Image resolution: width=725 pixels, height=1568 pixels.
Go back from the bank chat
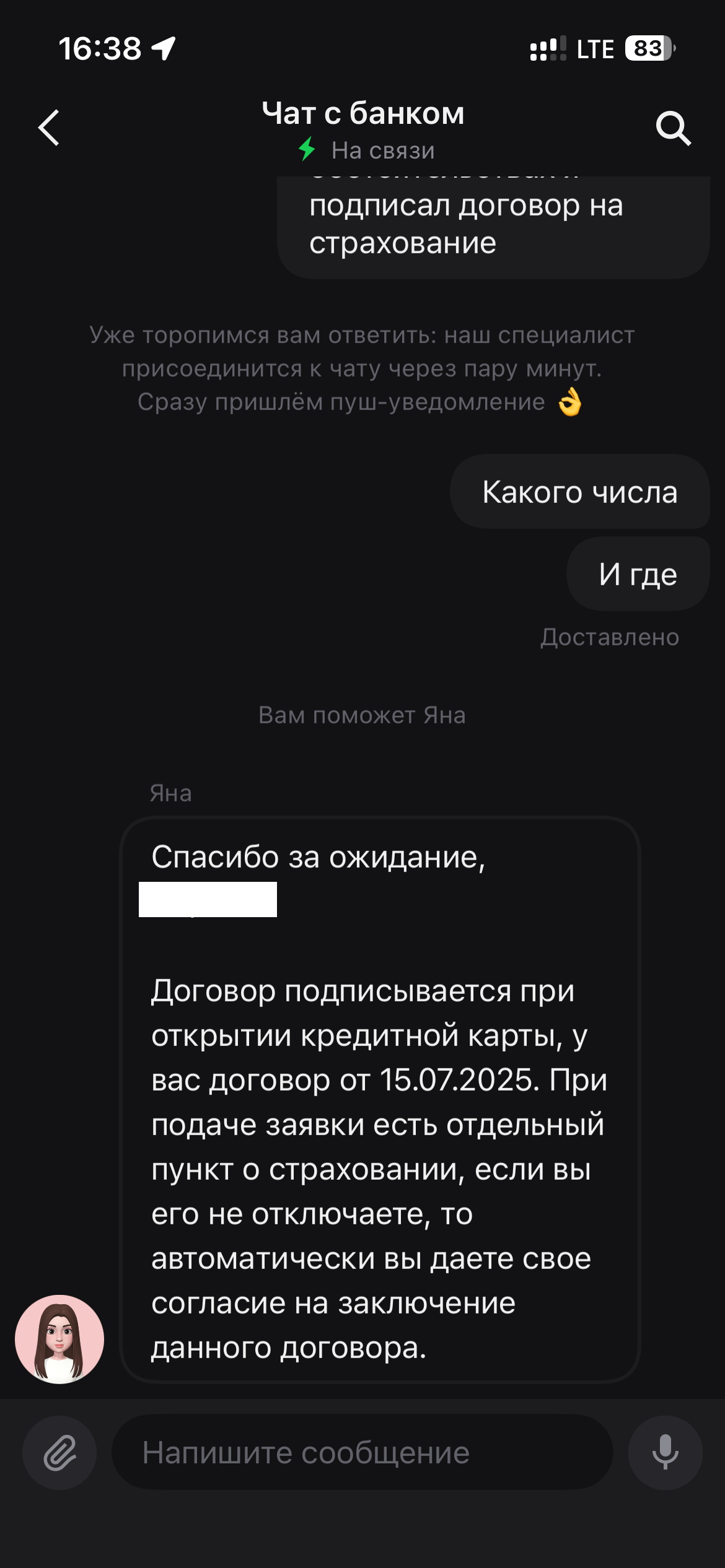click(x=49, y=128)
